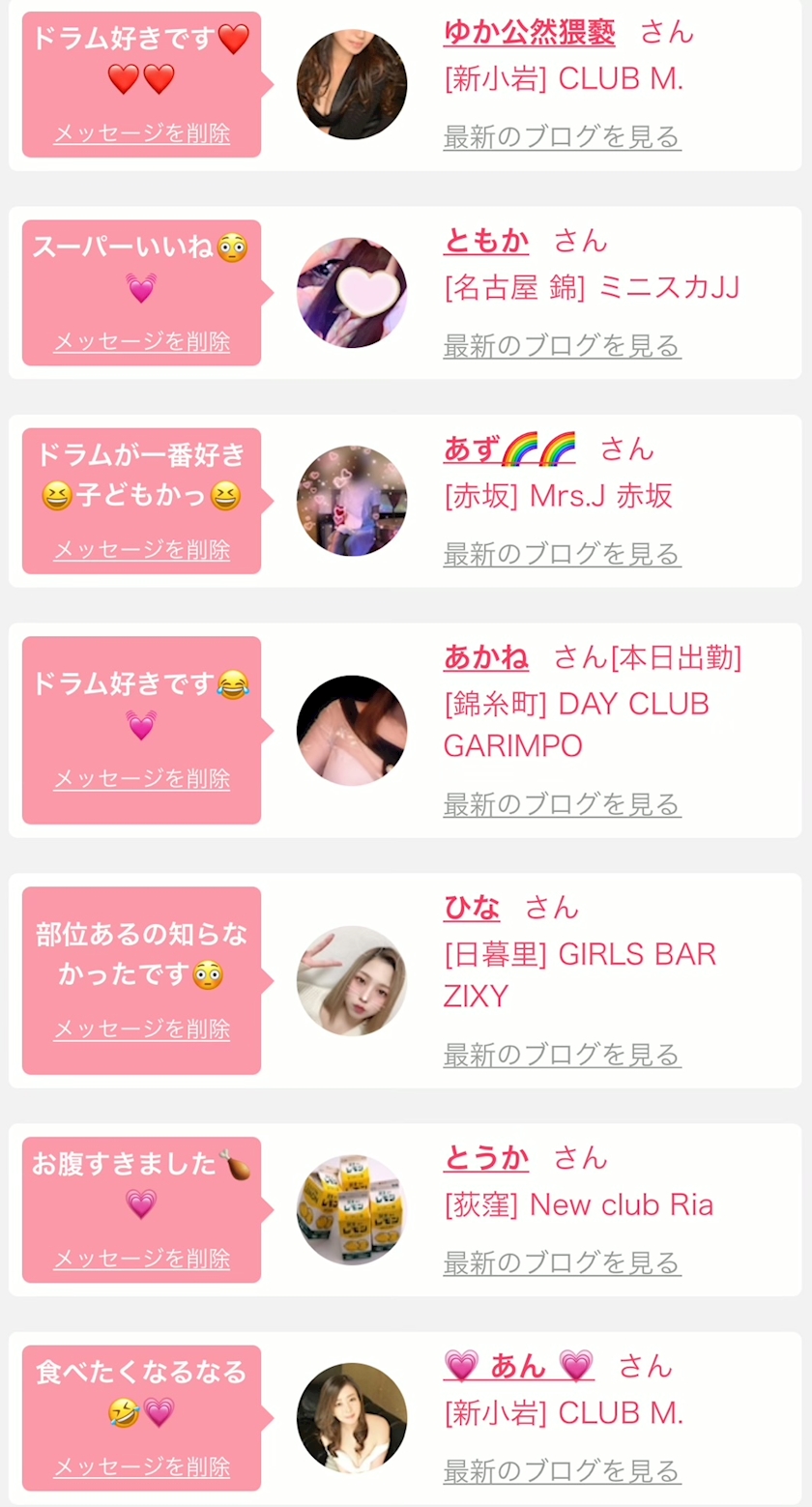Delete the 食べたくなるなる message to あん
The height and width of the screenshot is (1507, 812).
(x=141, y=1467)
